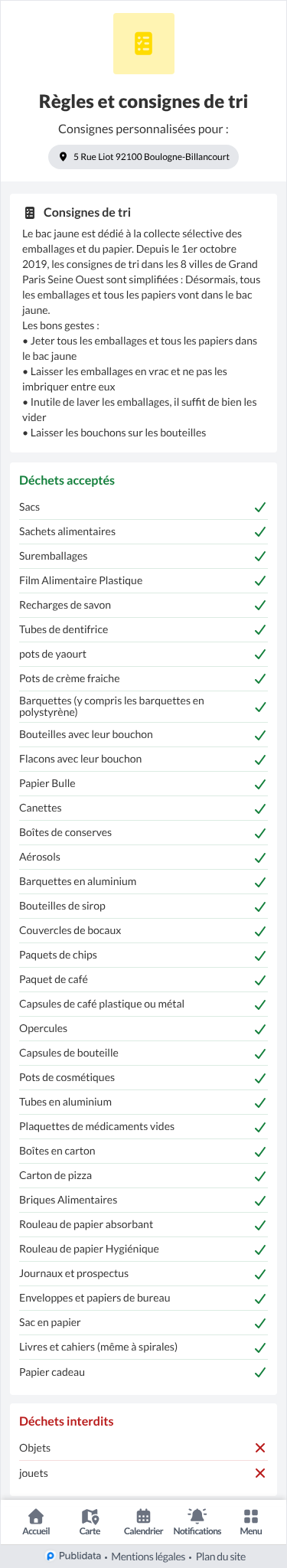Go to the Accueil tab

pyautogui.click(x=36, y=1522)
